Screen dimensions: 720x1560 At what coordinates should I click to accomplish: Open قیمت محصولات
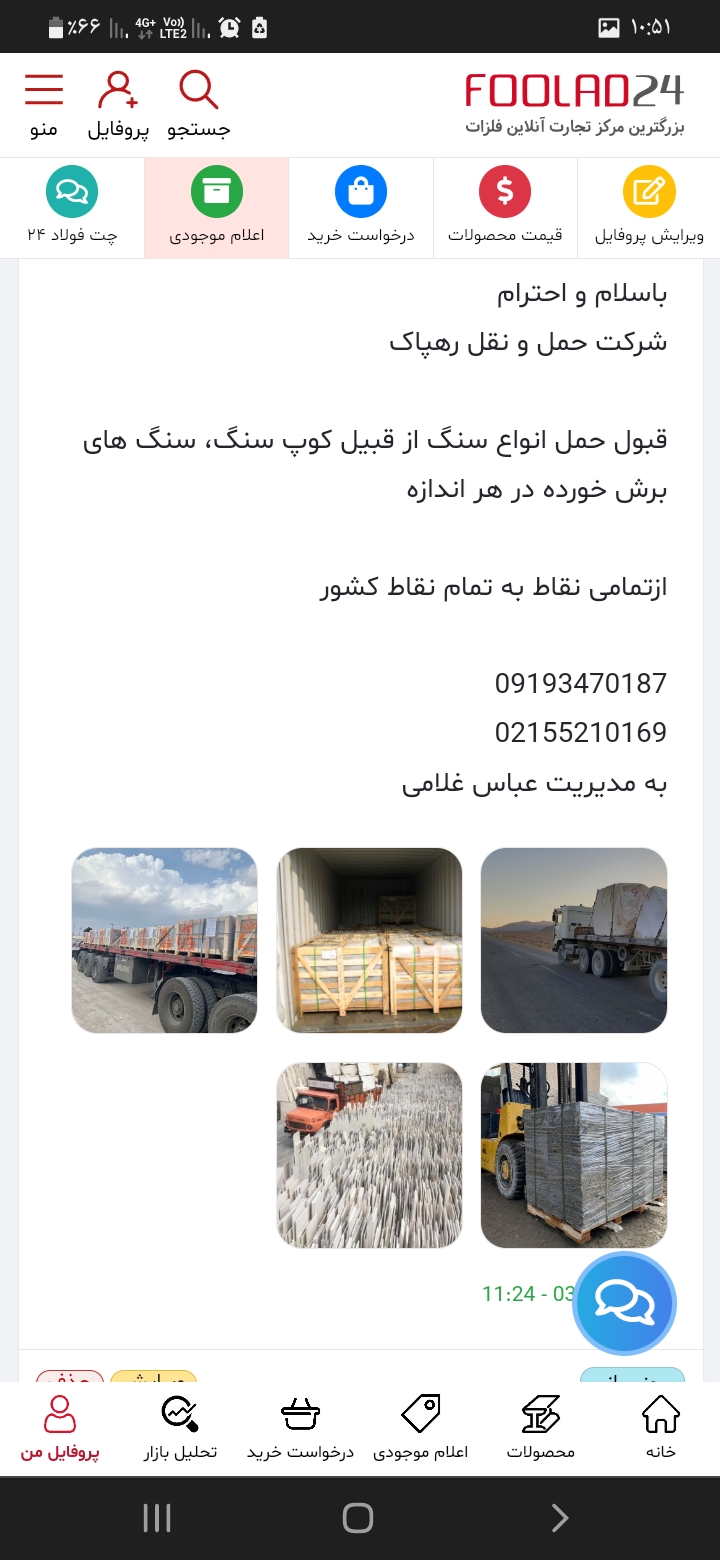click(x=505, y=208)
